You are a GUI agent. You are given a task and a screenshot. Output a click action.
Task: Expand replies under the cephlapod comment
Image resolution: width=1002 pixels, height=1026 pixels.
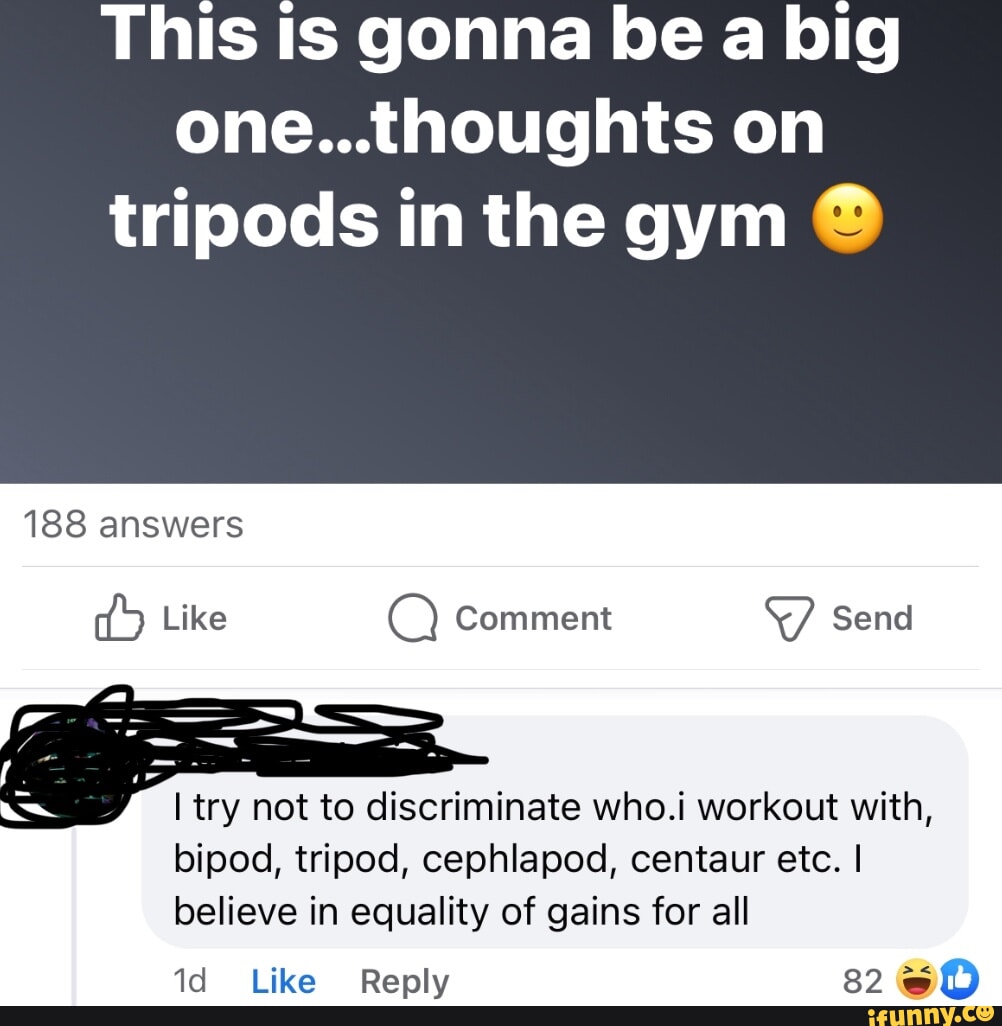403,981
